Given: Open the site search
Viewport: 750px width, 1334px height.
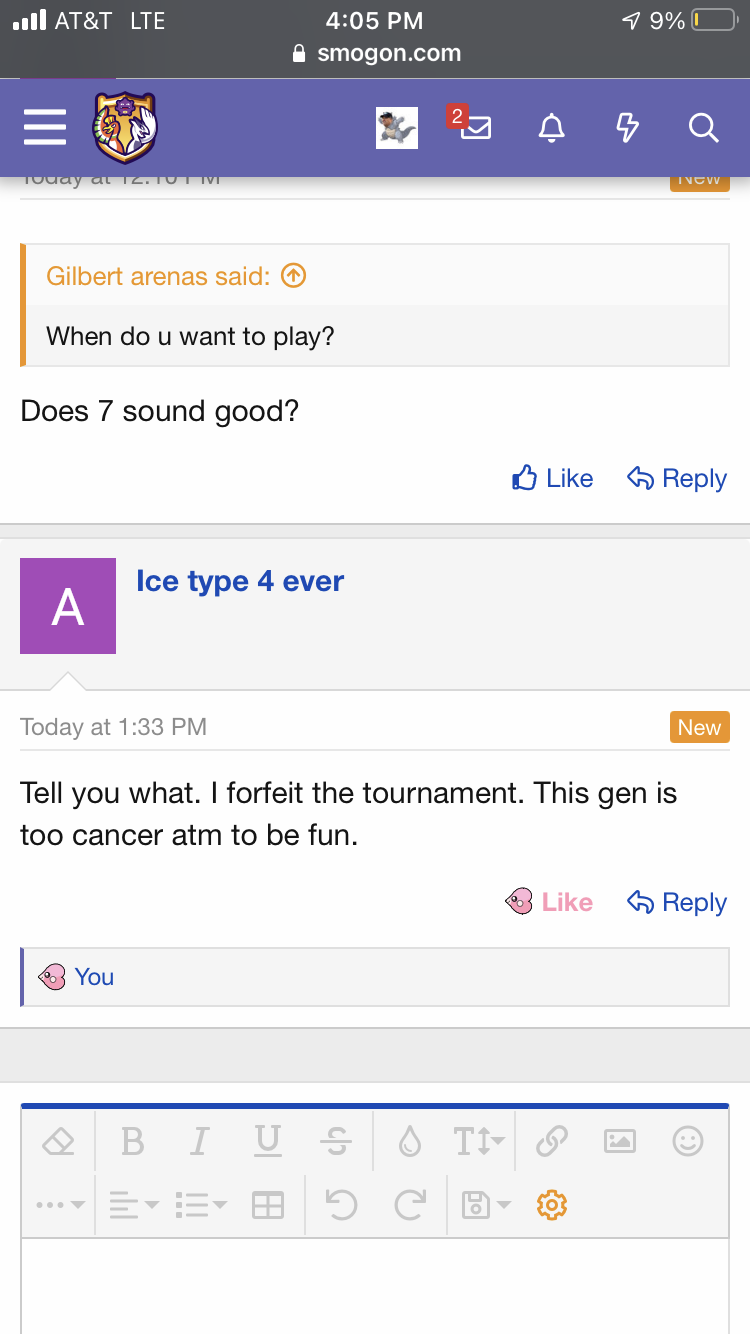Looking at the screenshot, I should coord(703,128).
